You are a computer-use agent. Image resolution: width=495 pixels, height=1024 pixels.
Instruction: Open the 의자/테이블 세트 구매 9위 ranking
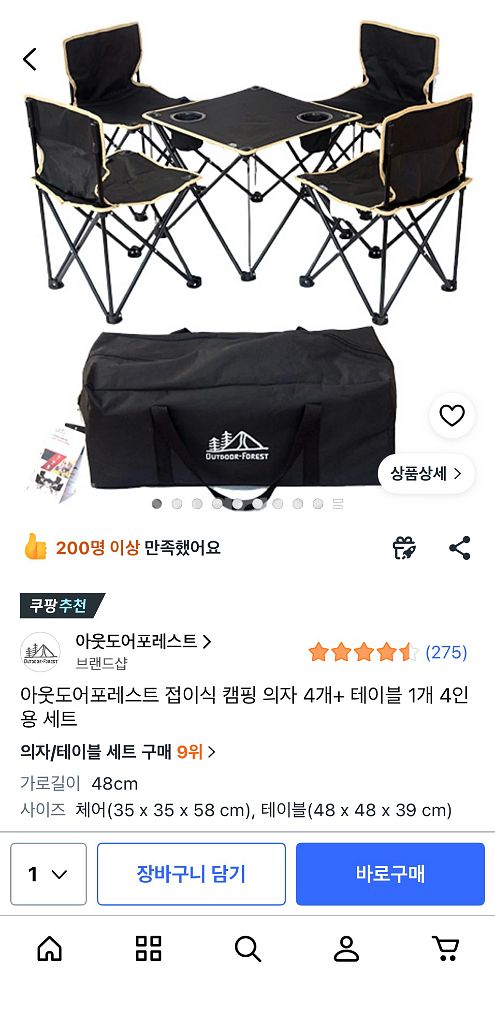click(x=118, y=752)
